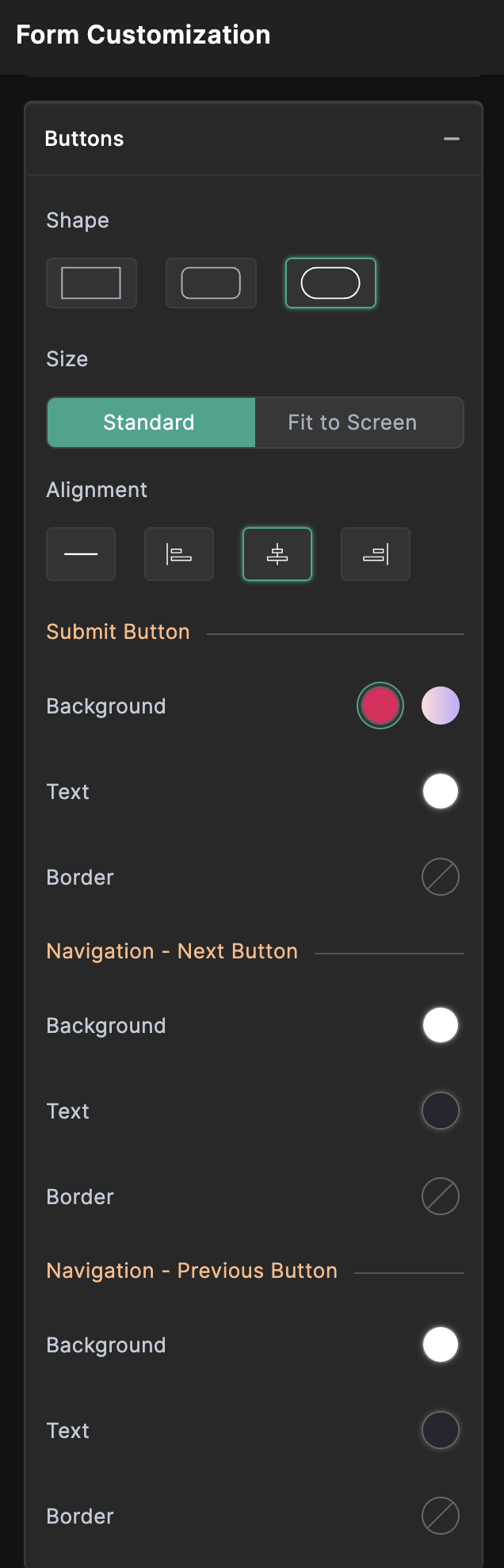The width and height of the screenshot is (504, 1568).
Task: Set a border color for Submit Button
Action: point(441,877)
